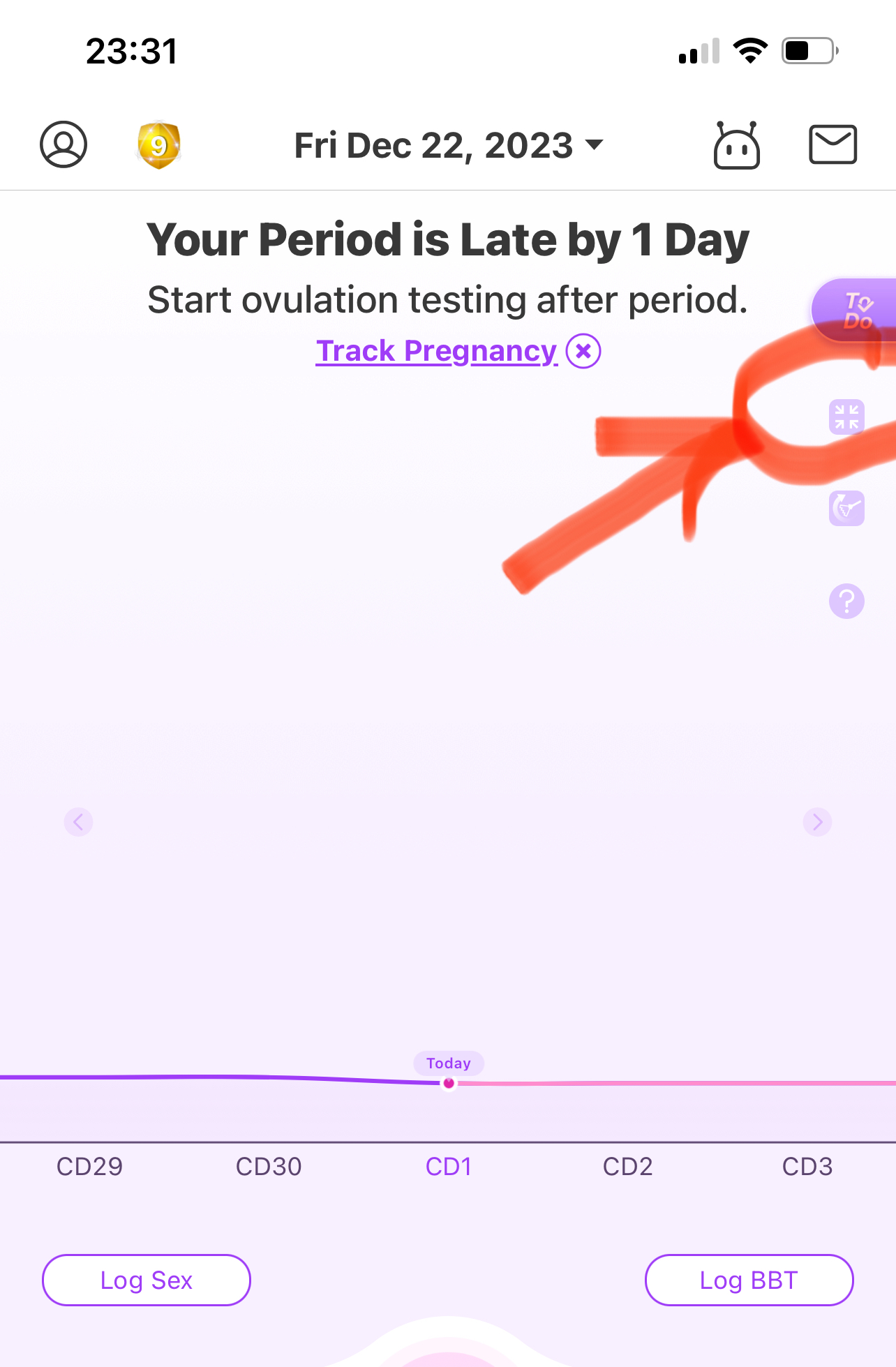Tap the Log BBT button
The height and width of the screenshot is (1367, 896).
click(x=749, y=1280)
